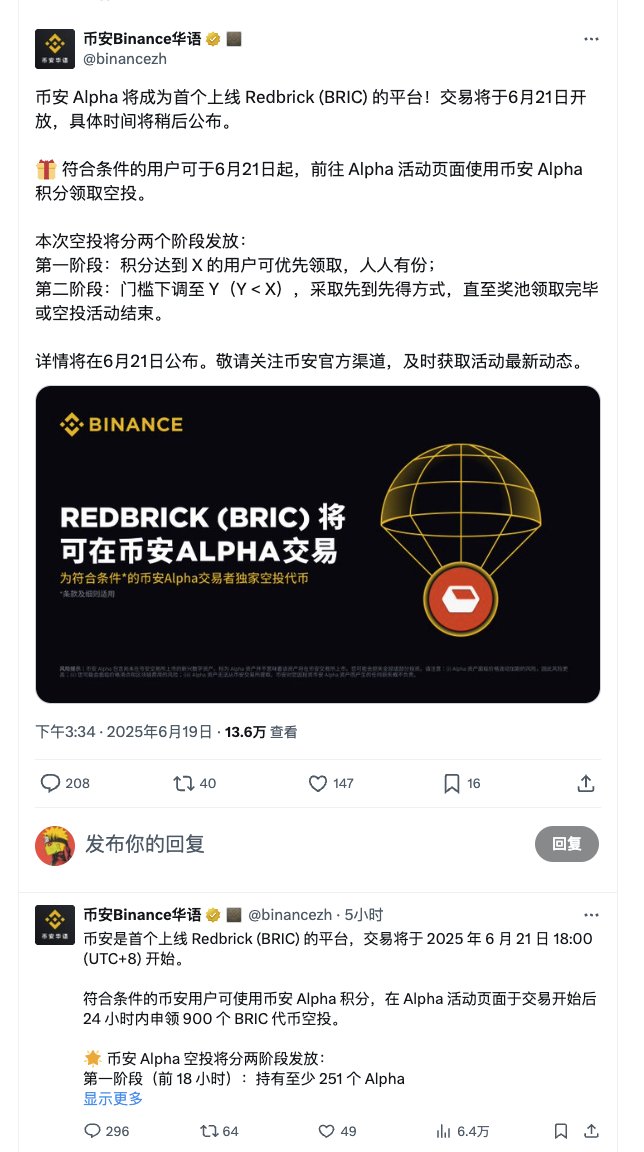Viewport: 644px width, 1152px height.
Task: Bookmark the main post
Action: point(452,783)
